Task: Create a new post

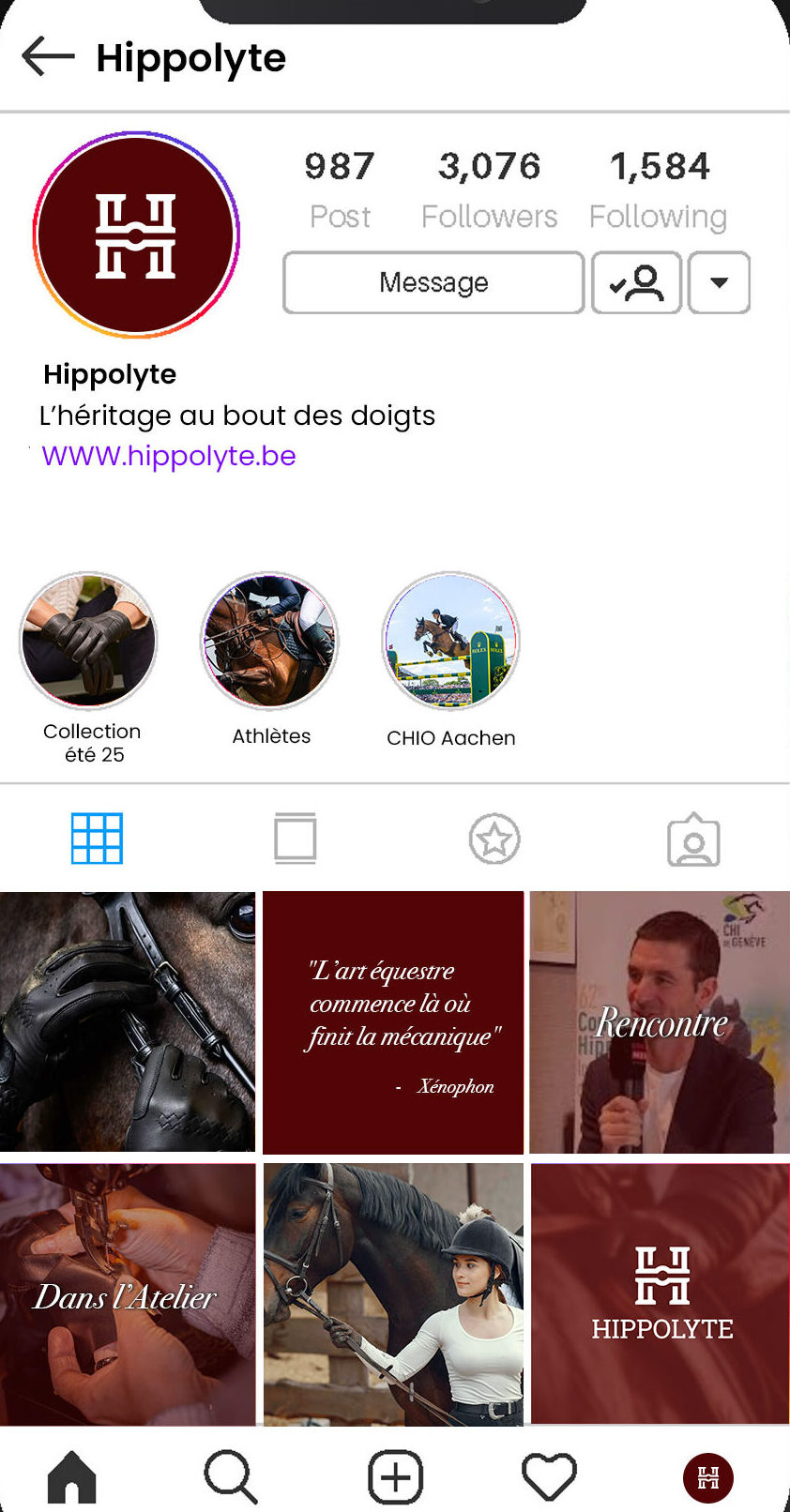Action: pyautogui.click(x=395, y=1477)
